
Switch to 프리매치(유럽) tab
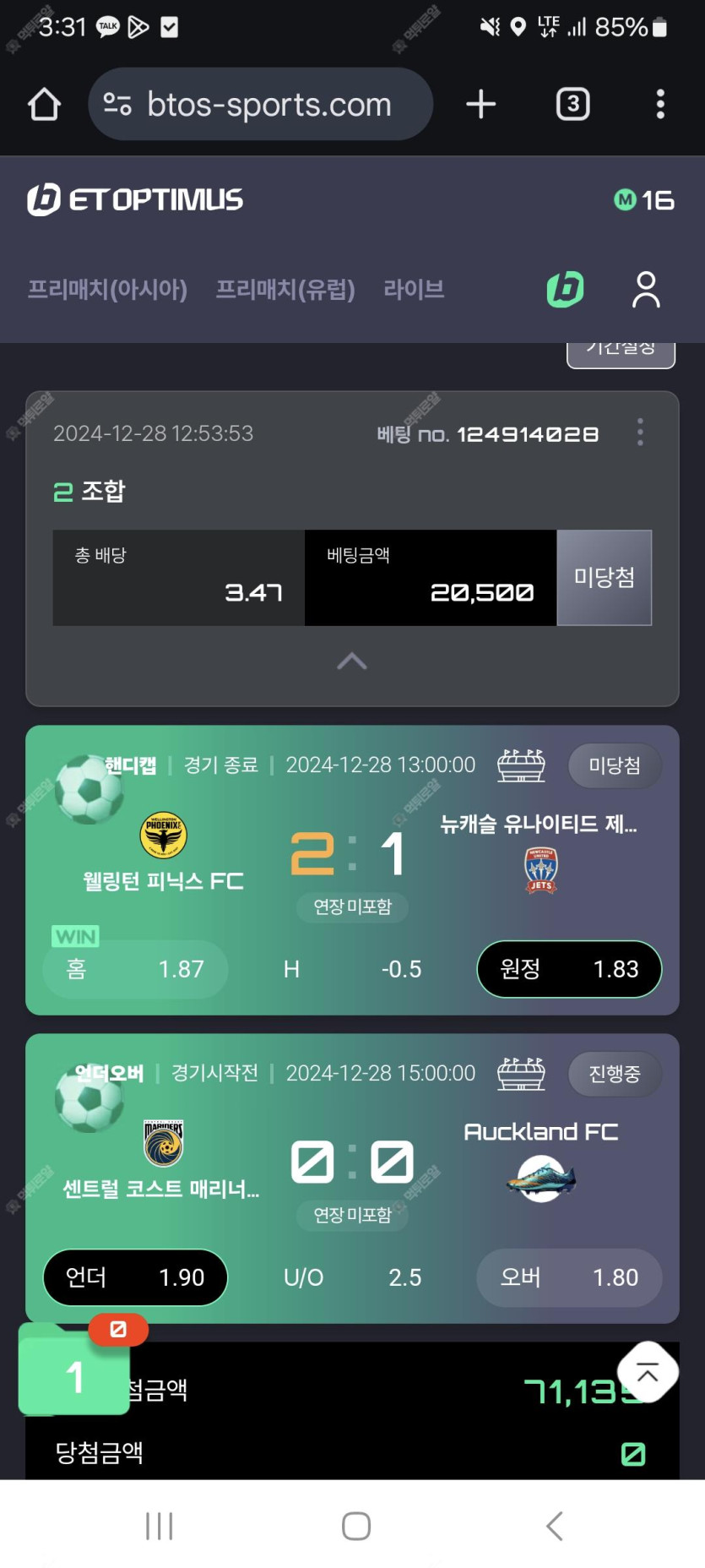click(285, 290)
